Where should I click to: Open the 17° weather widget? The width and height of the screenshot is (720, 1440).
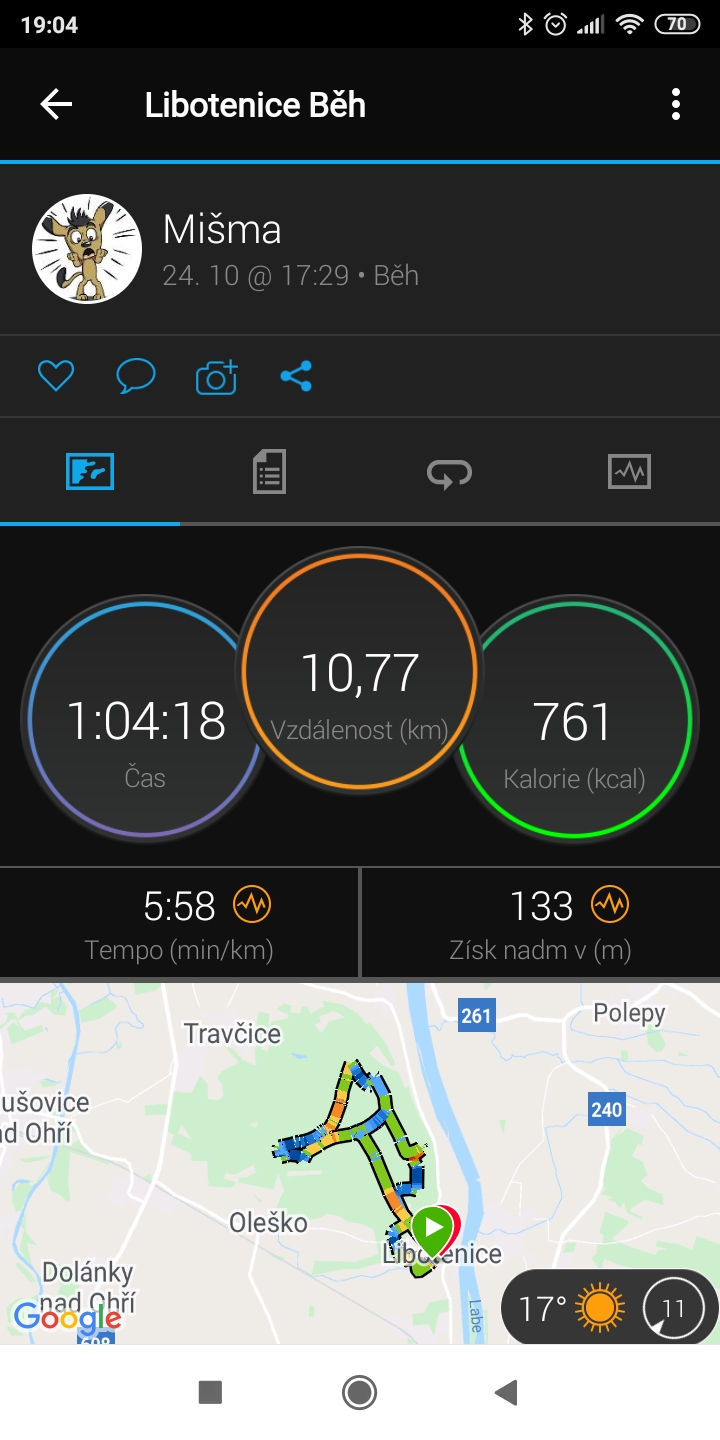[610, 1308]
